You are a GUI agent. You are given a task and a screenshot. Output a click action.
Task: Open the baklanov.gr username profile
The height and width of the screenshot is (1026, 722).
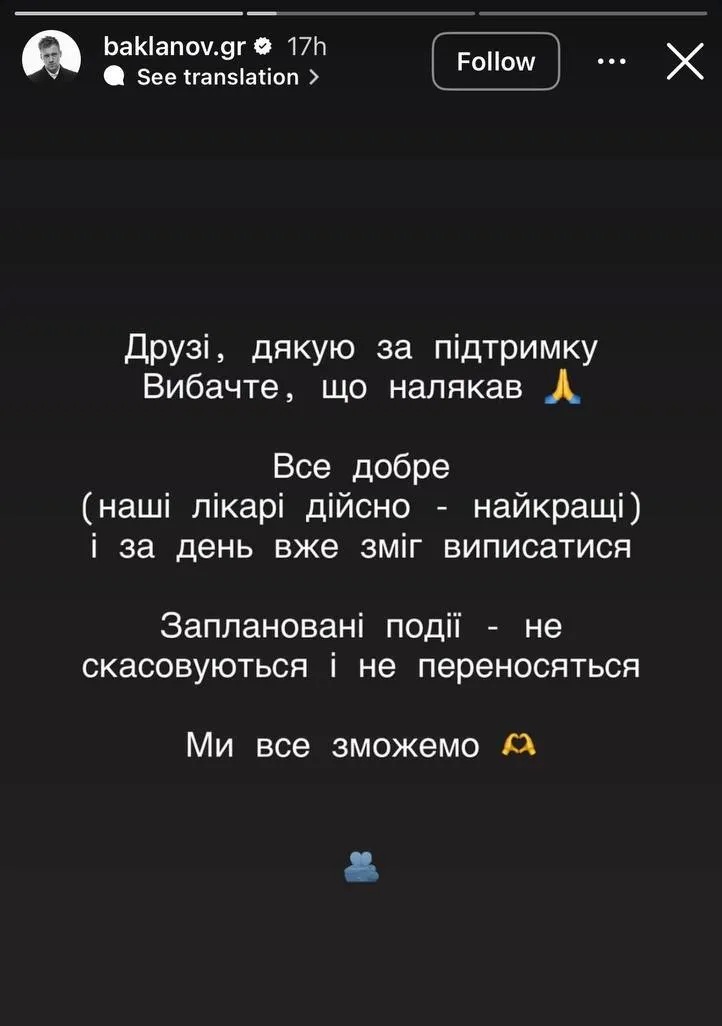174,45
